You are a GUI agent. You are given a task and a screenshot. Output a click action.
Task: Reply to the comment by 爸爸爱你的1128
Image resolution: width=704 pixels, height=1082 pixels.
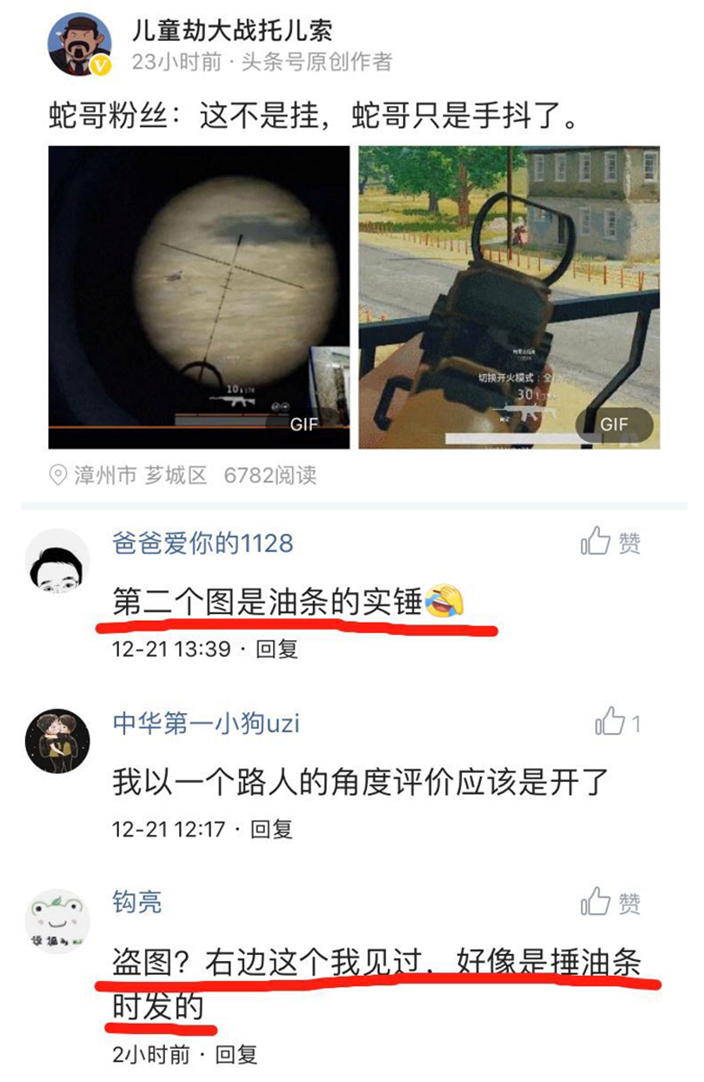pyautogui.click(x=276, y=649)
